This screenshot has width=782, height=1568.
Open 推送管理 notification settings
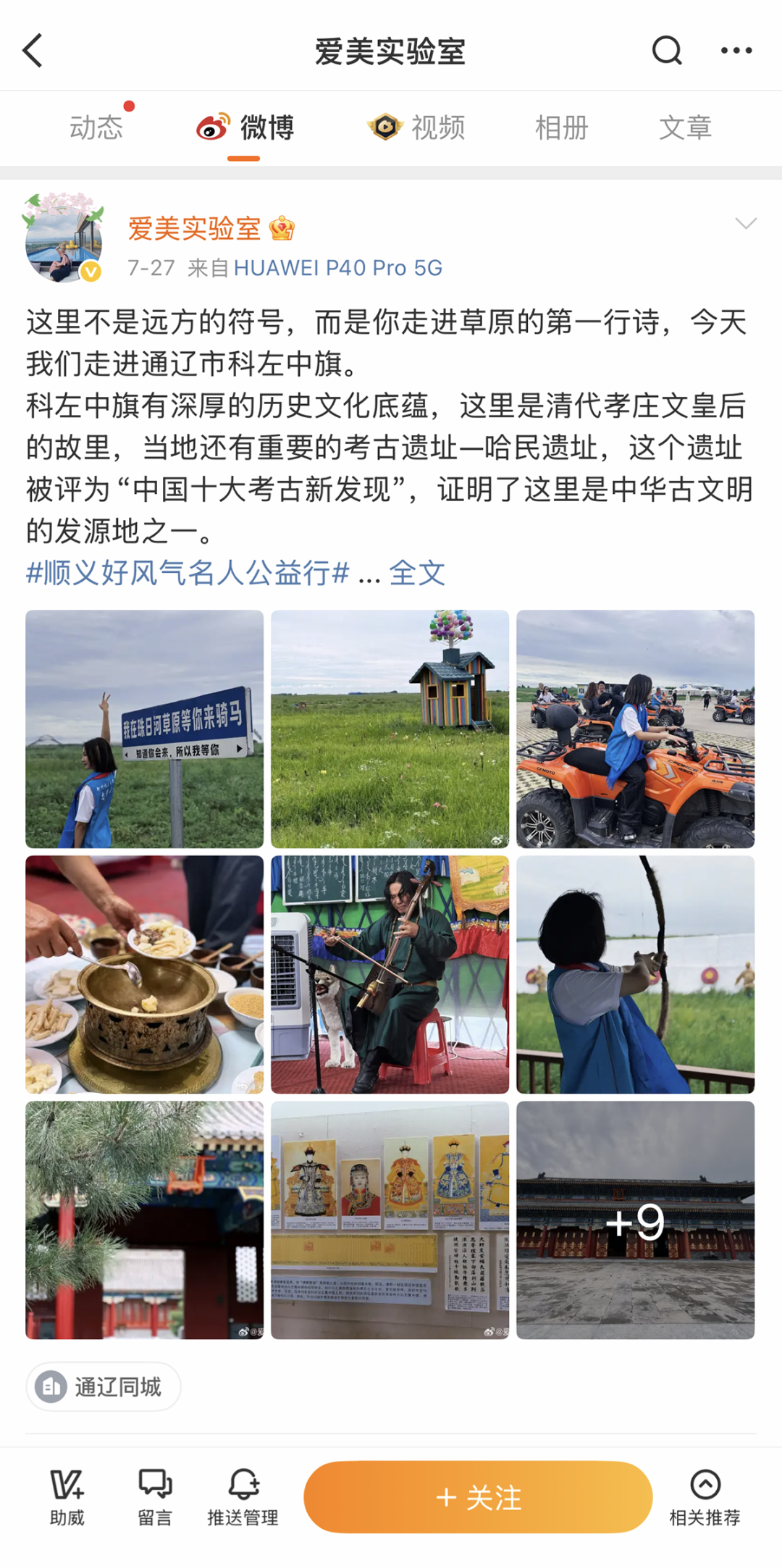click(243, 1497)
